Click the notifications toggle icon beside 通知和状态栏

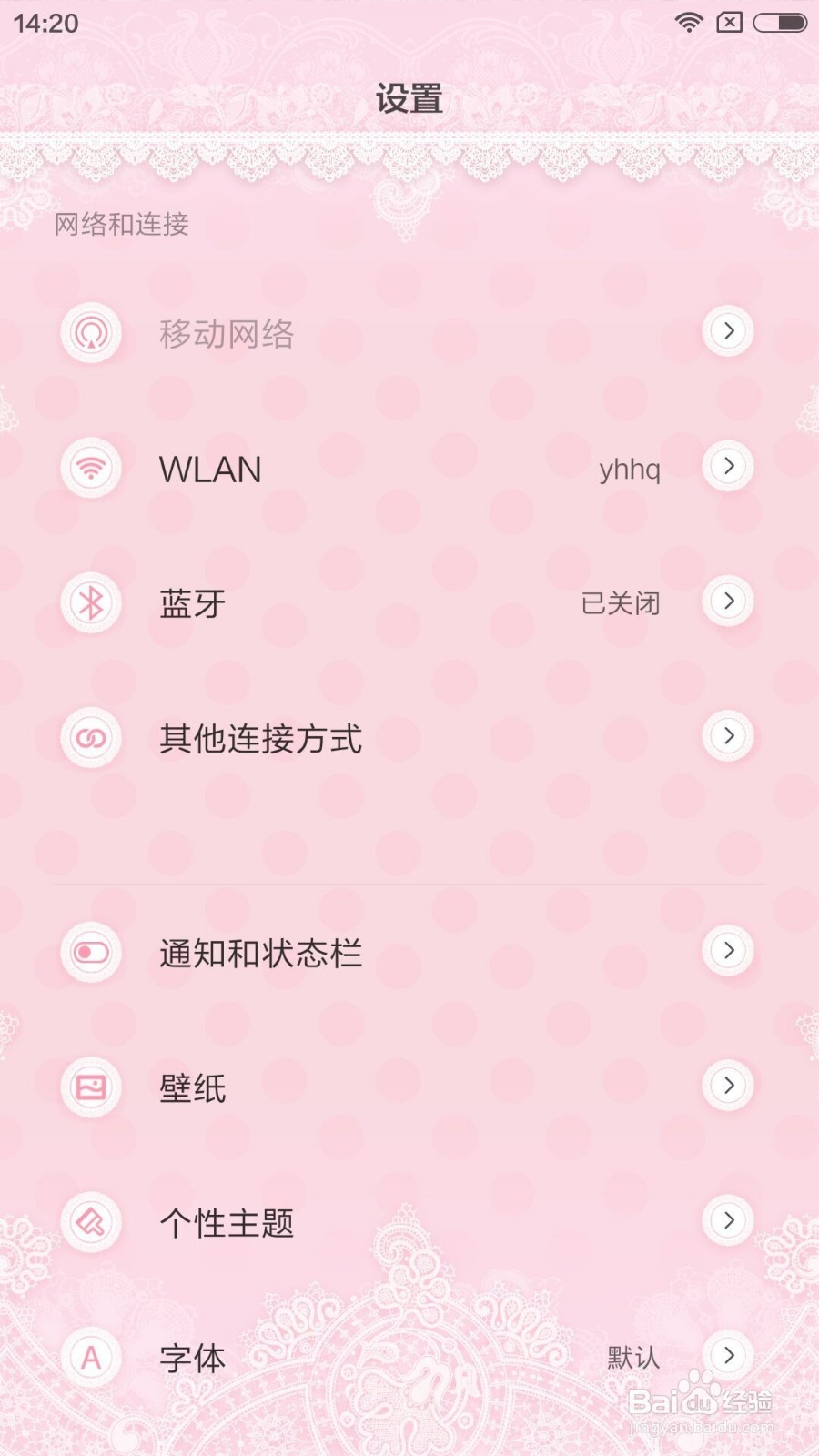pos(91,951)
